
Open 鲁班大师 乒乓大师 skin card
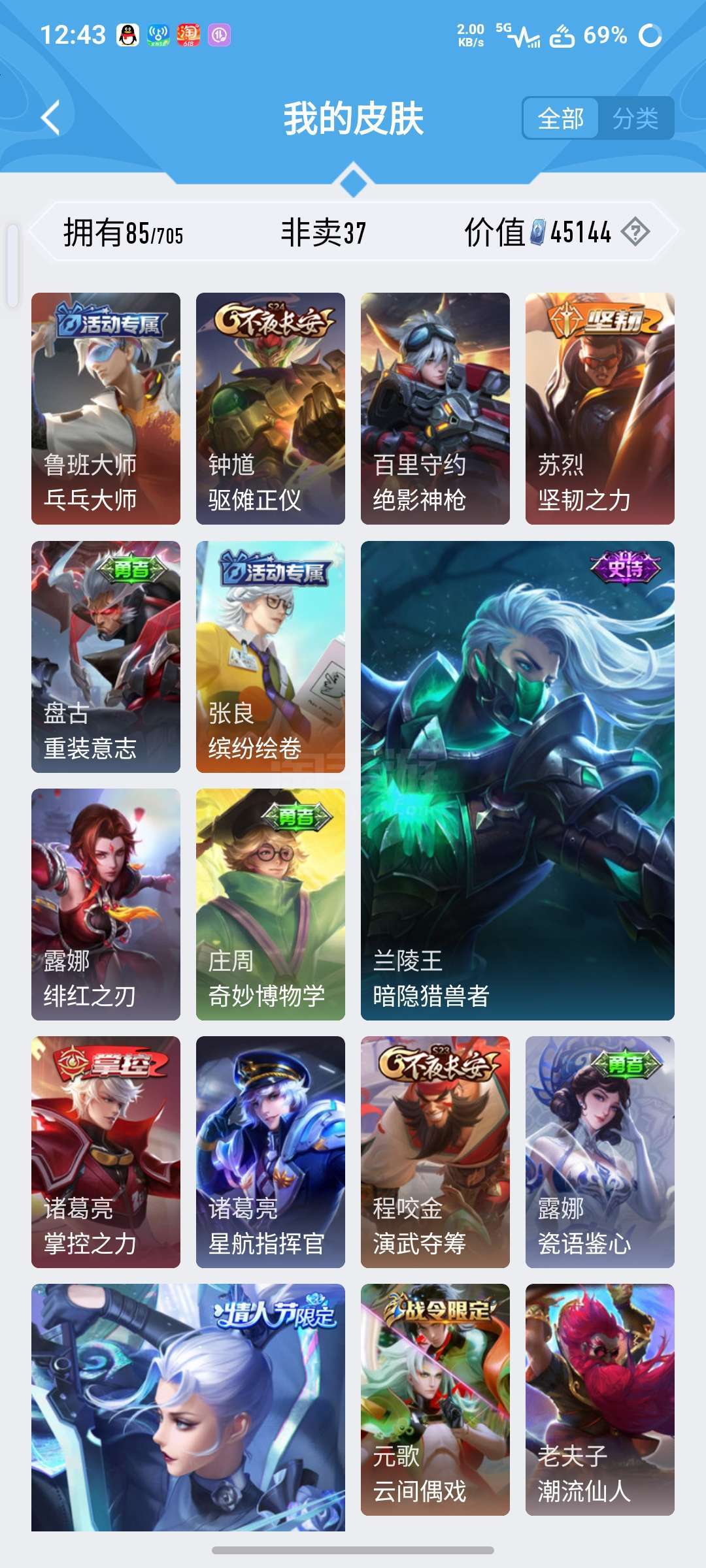(x=106, y=408)
